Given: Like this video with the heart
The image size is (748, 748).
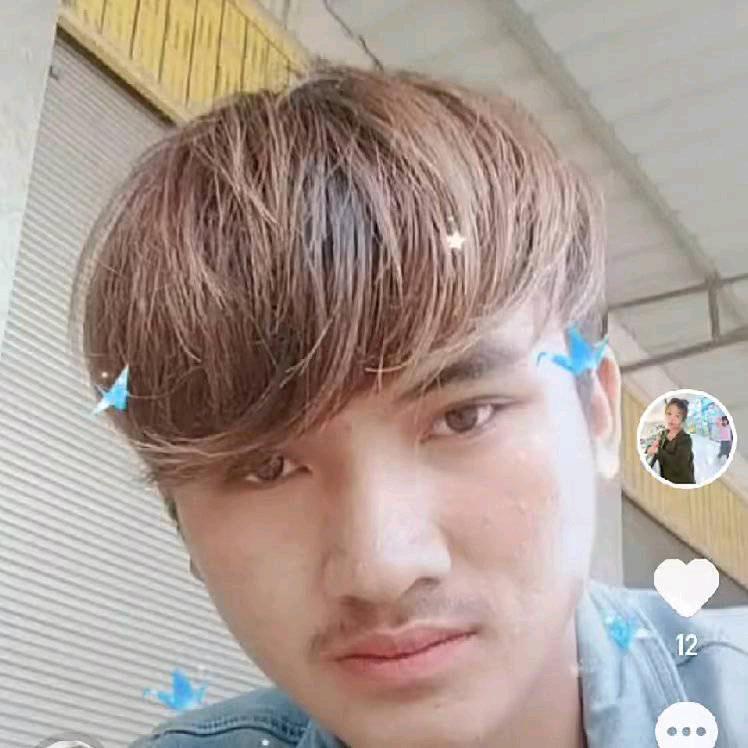Looking at the screenshot, I should coord(686,585).
